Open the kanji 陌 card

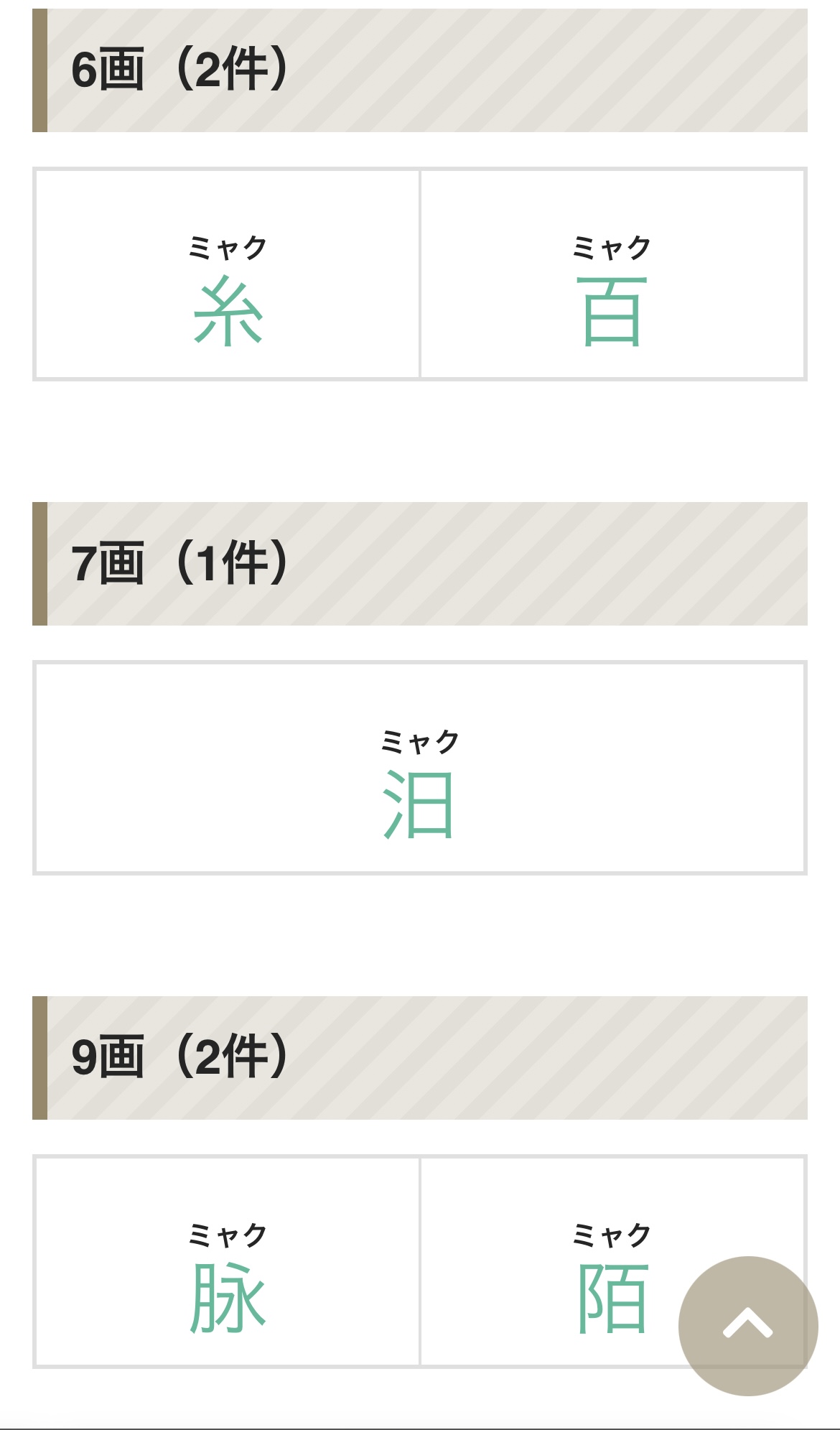point(612,1261)
